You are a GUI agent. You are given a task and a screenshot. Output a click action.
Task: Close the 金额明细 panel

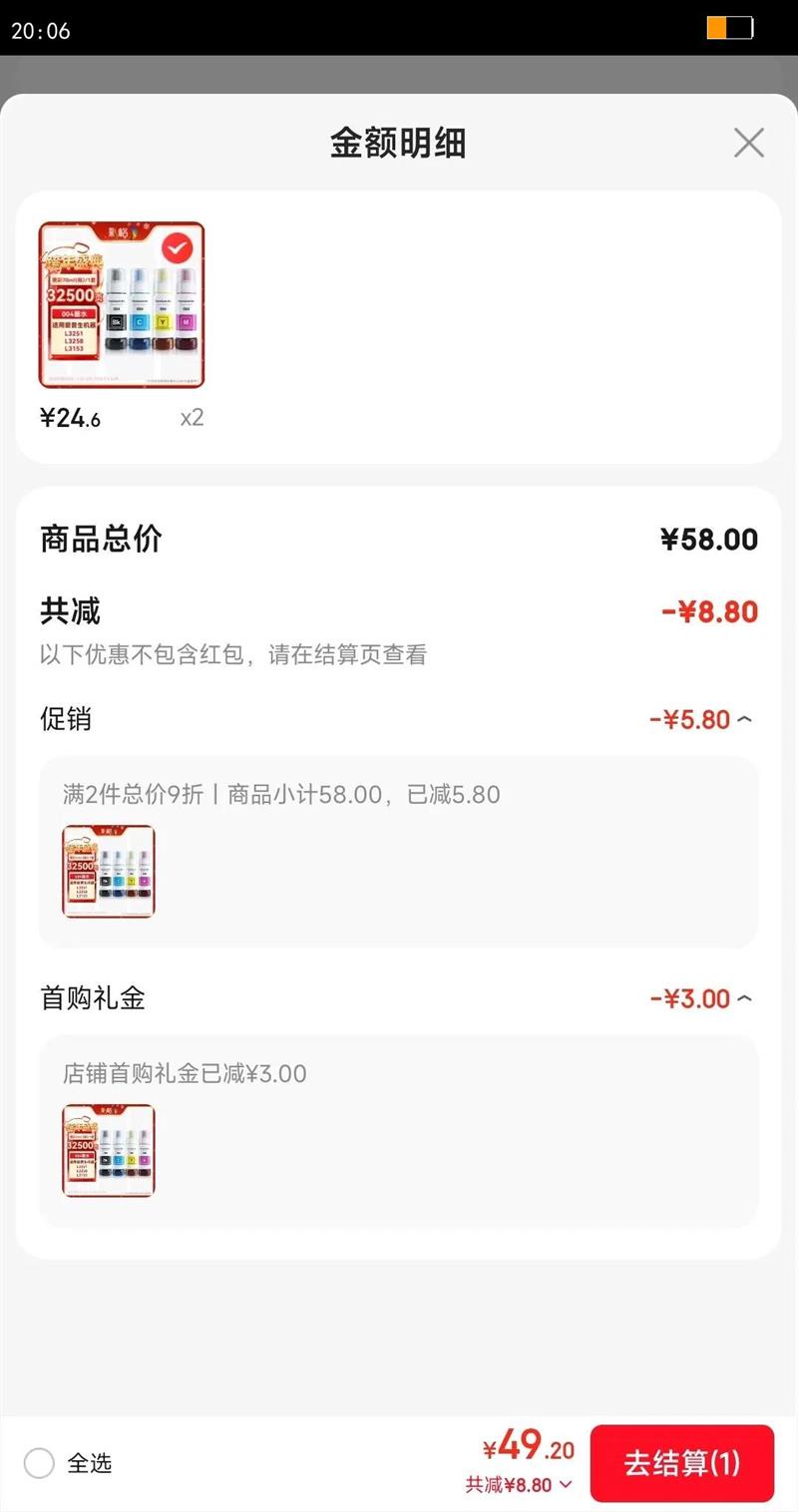[x=748, y=143]
